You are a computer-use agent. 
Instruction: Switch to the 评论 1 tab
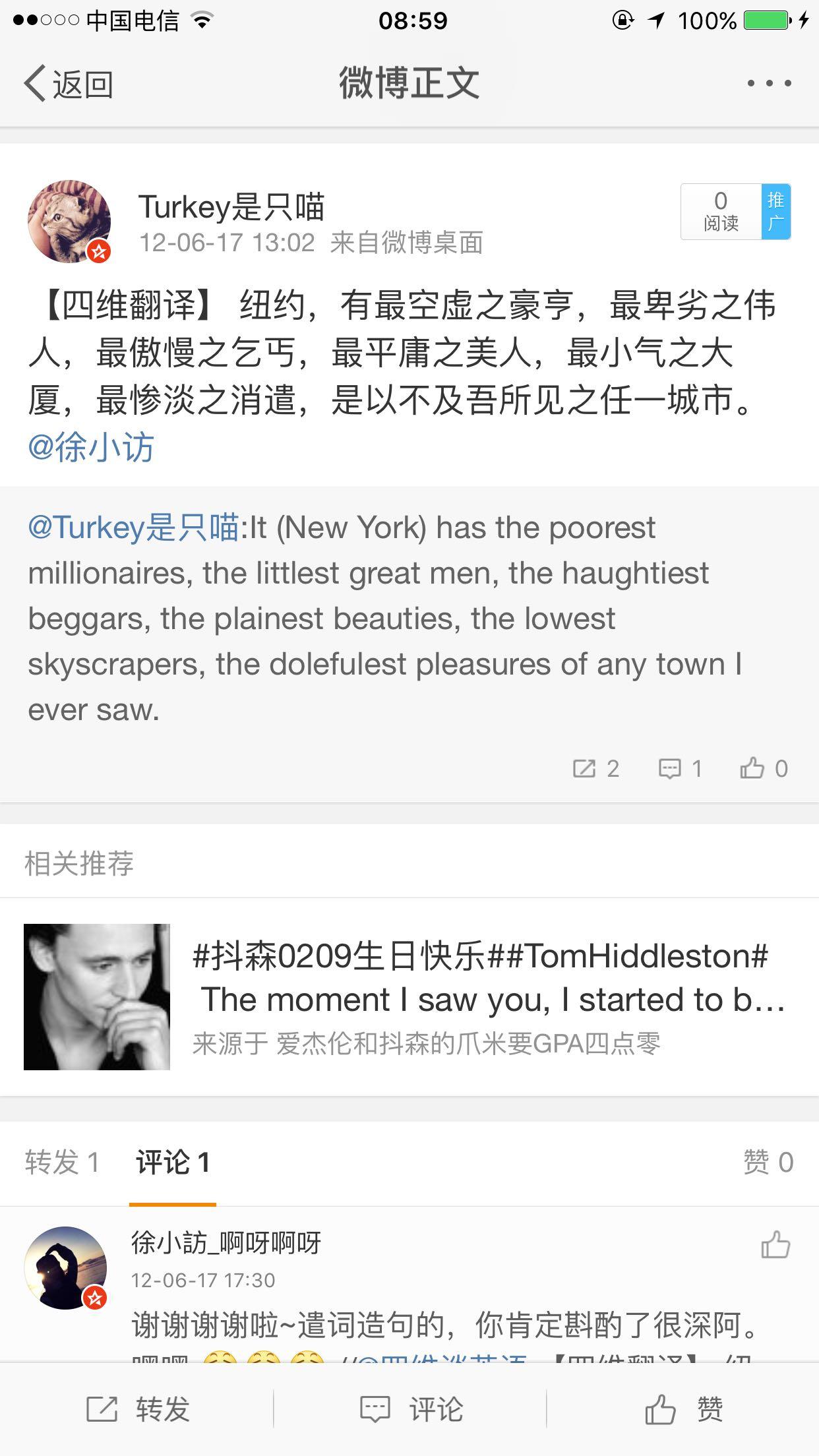(x=173, y=1163)
